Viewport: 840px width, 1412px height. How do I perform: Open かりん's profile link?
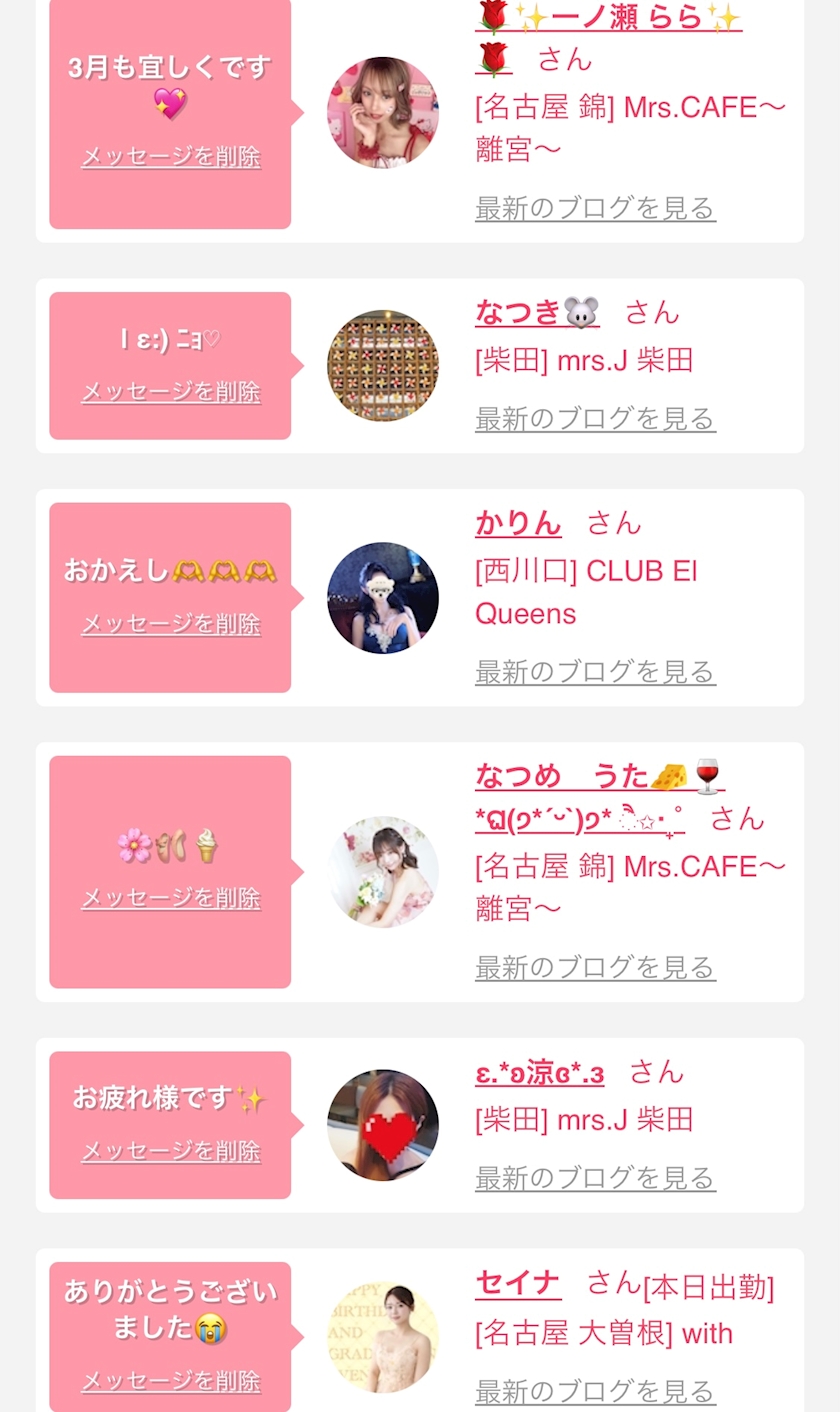pos(518,522)
